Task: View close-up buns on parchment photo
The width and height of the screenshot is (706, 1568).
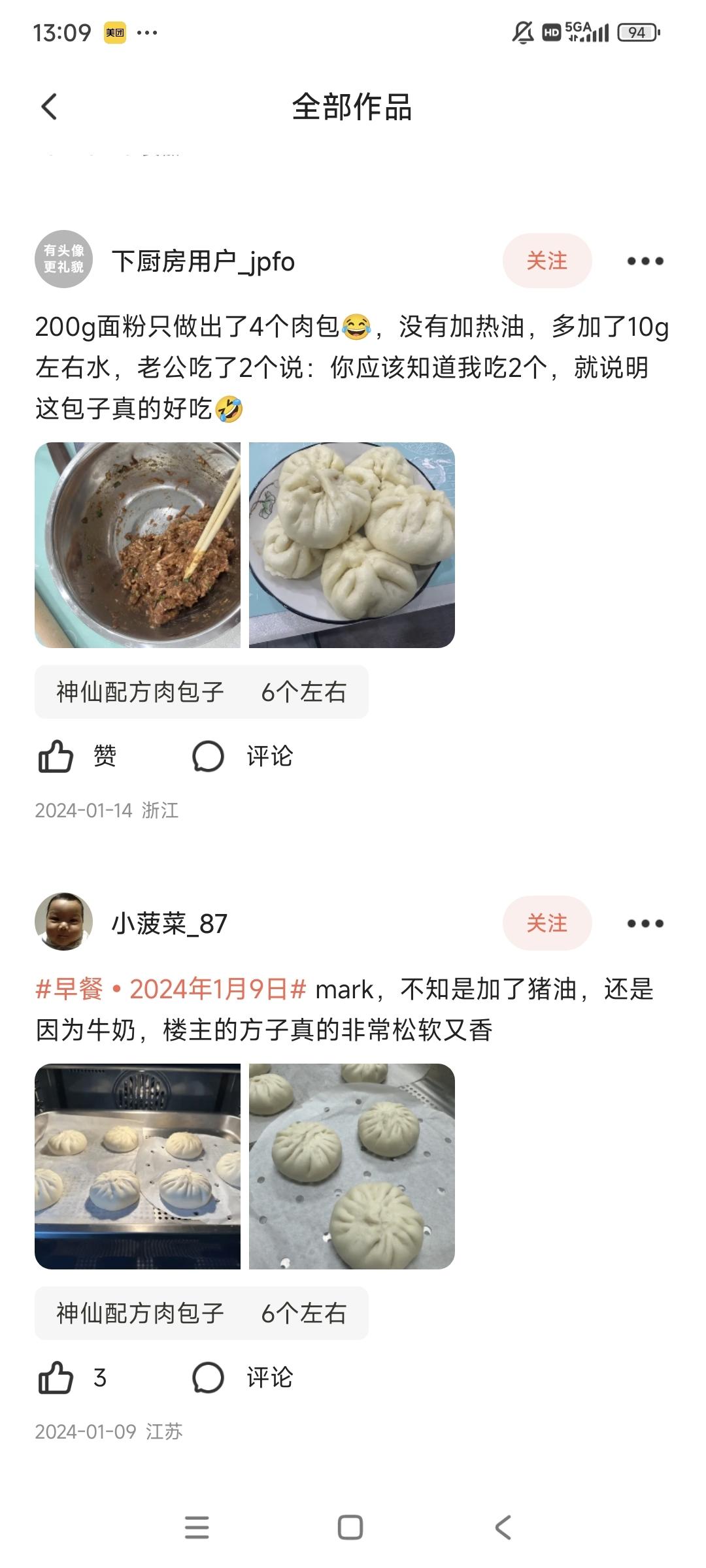Action: [x=352, y=1166]
